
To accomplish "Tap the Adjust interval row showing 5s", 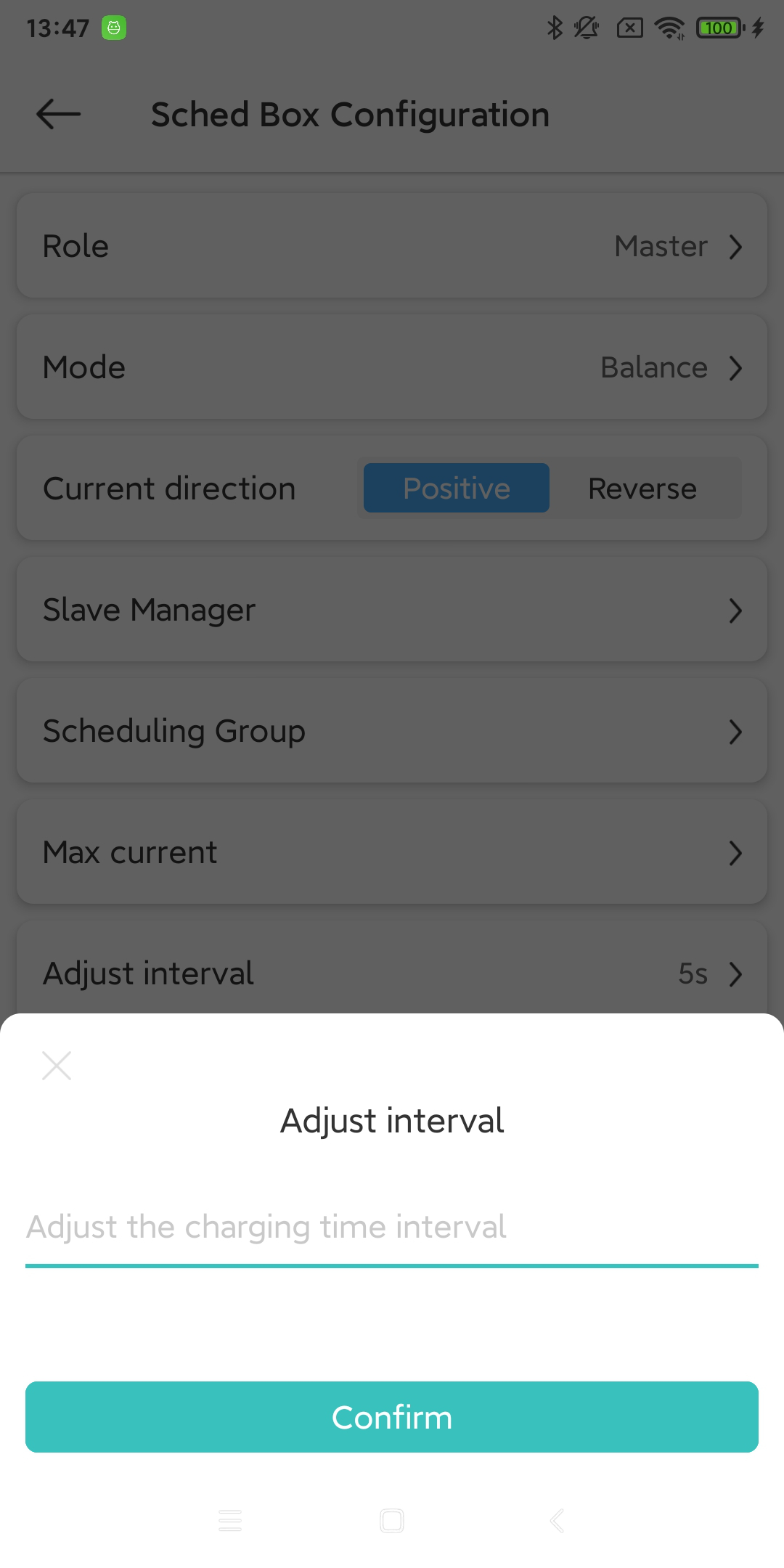I will click(x=392, y=973).
